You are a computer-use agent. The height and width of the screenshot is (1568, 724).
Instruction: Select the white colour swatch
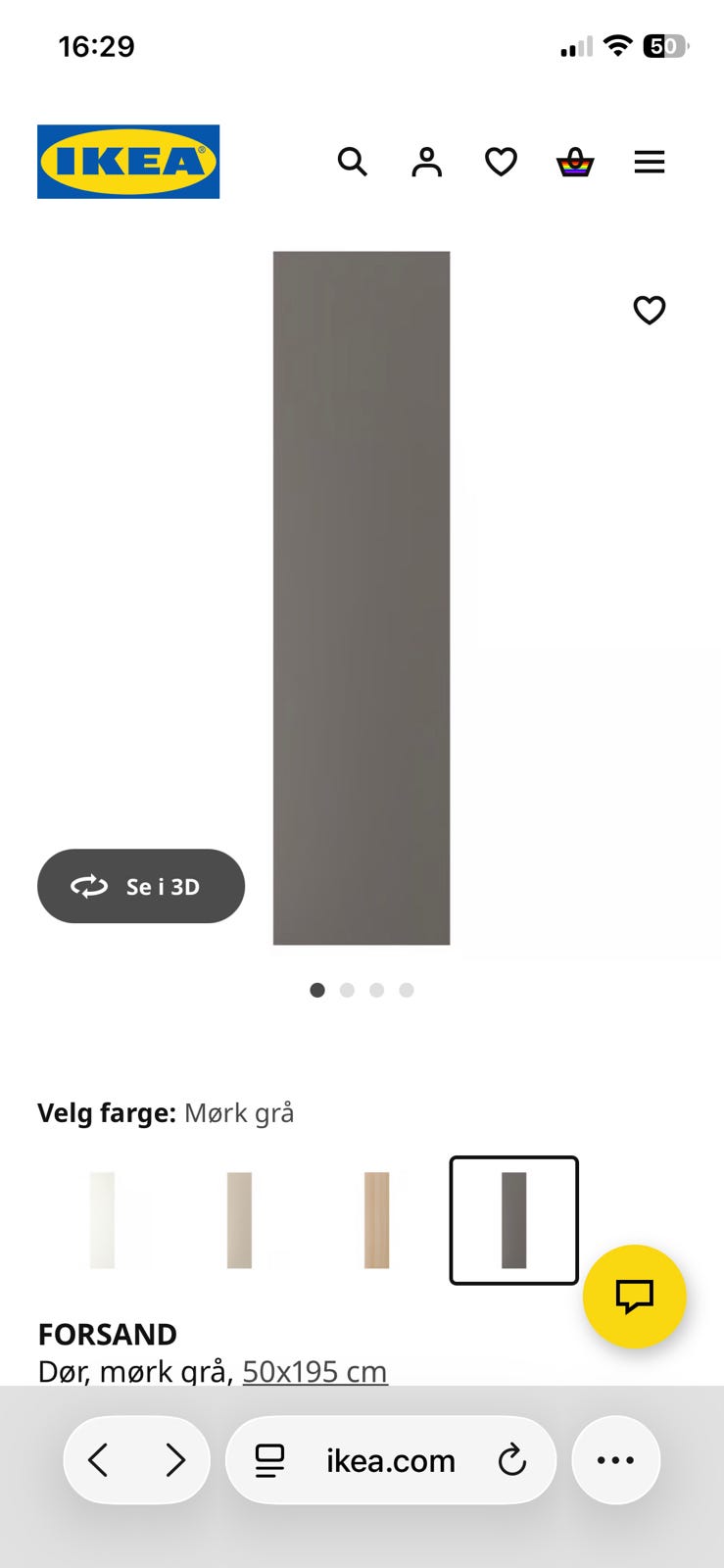point(103,1220)
